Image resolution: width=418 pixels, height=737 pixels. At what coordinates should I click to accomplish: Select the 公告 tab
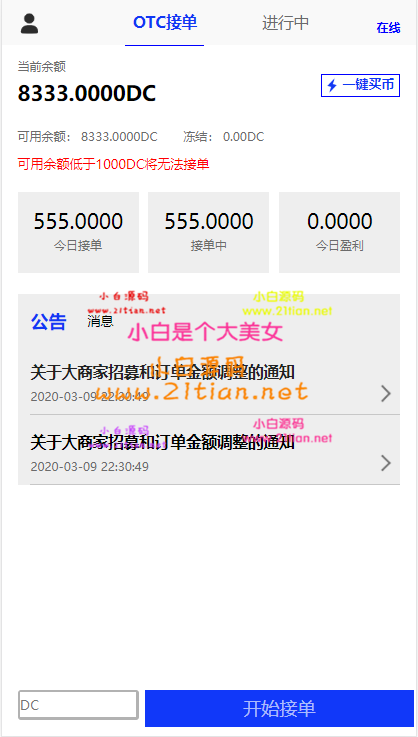48,322
